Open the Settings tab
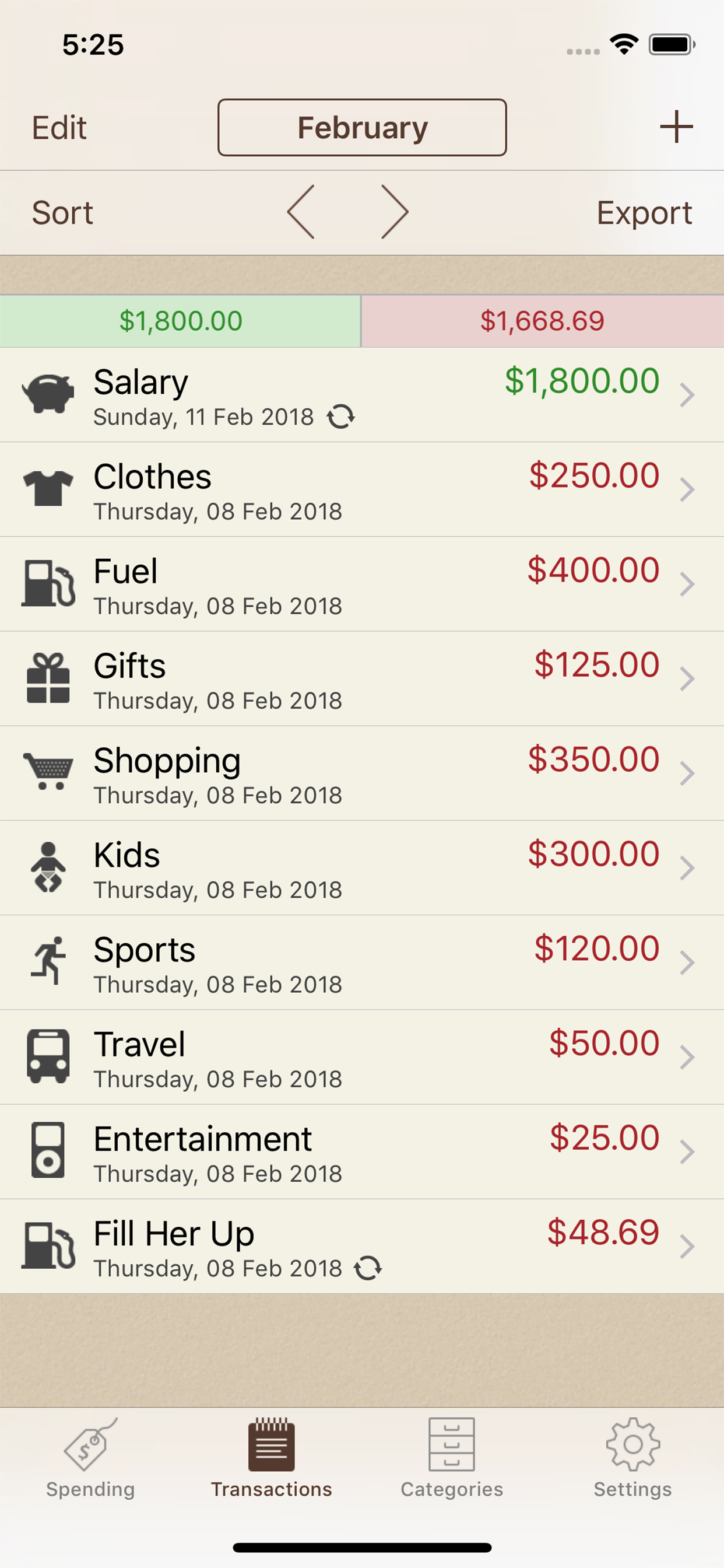 632,1458
